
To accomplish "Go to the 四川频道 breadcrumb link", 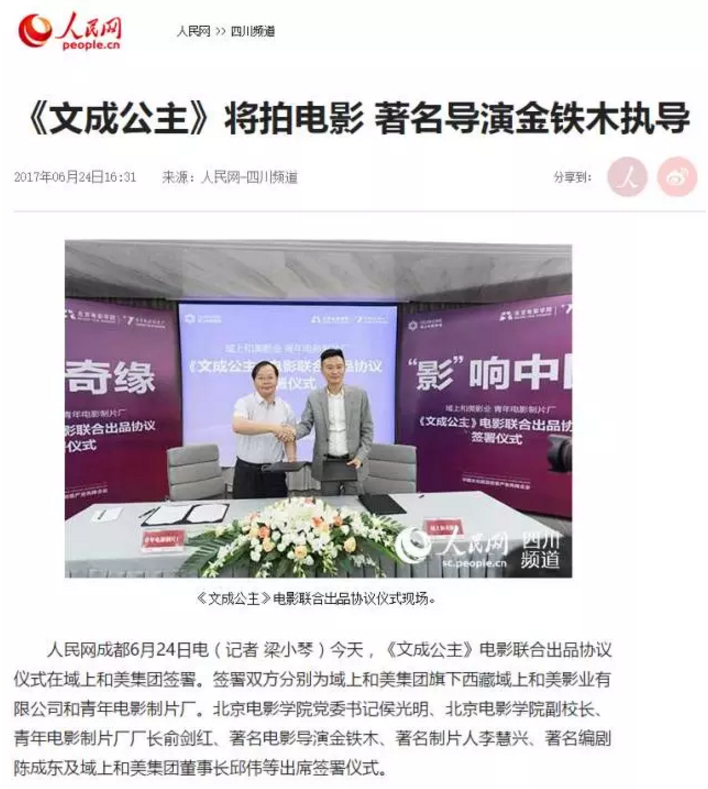I will click(x=253, y=31).
